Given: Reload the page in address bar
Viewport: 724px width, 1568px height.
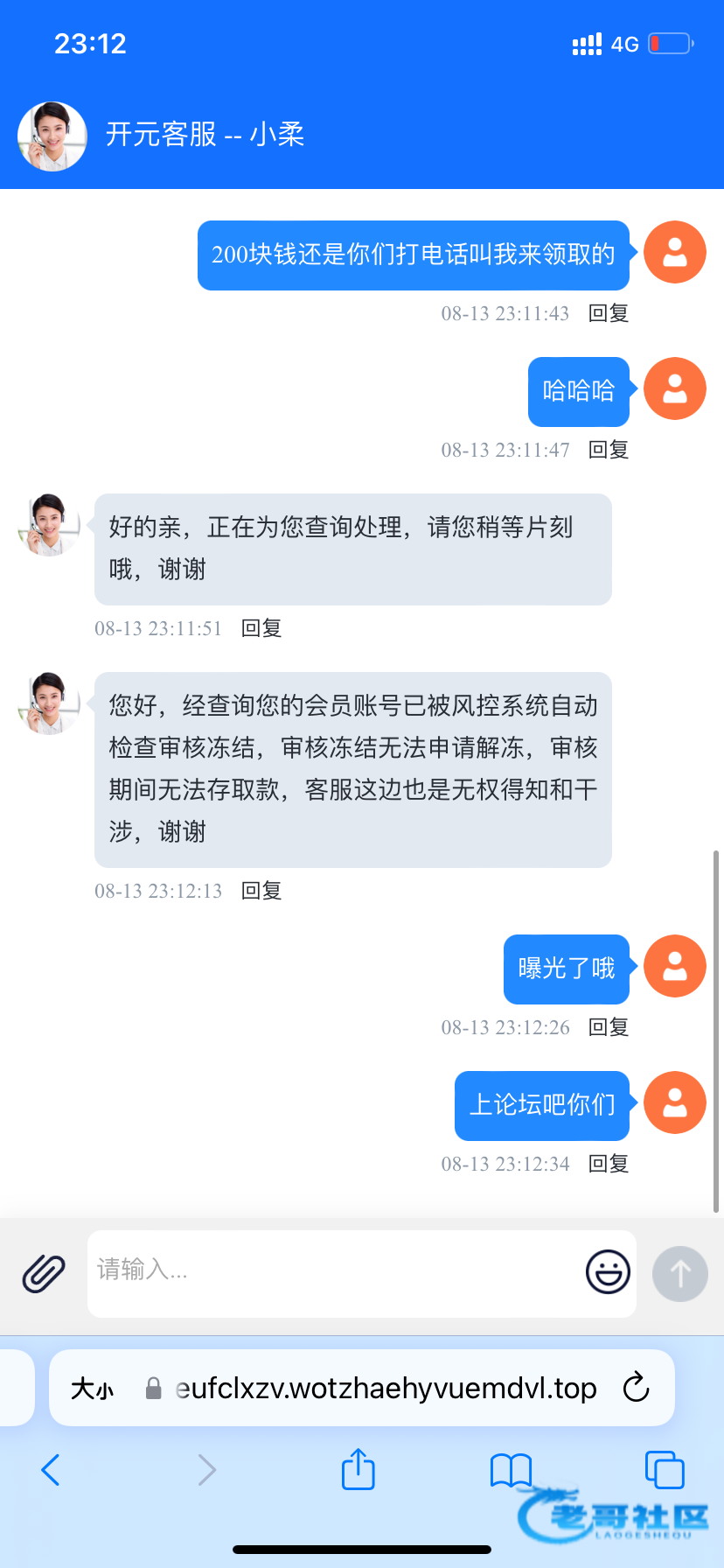Looking at the screenshot, I should (x=636, y=1388).
